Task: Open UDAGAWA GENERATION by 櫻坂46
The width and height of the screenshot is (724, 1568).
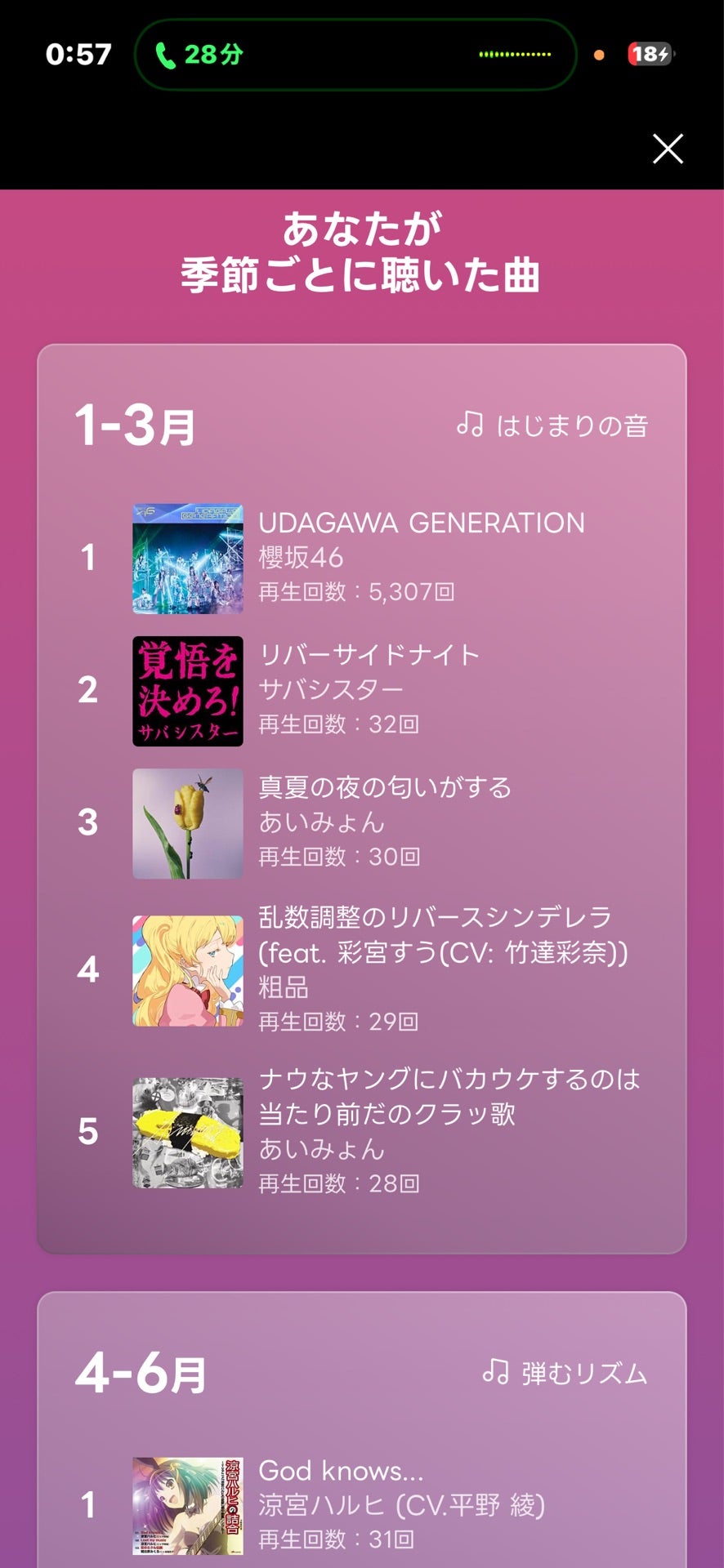Action: click(421, 523)
